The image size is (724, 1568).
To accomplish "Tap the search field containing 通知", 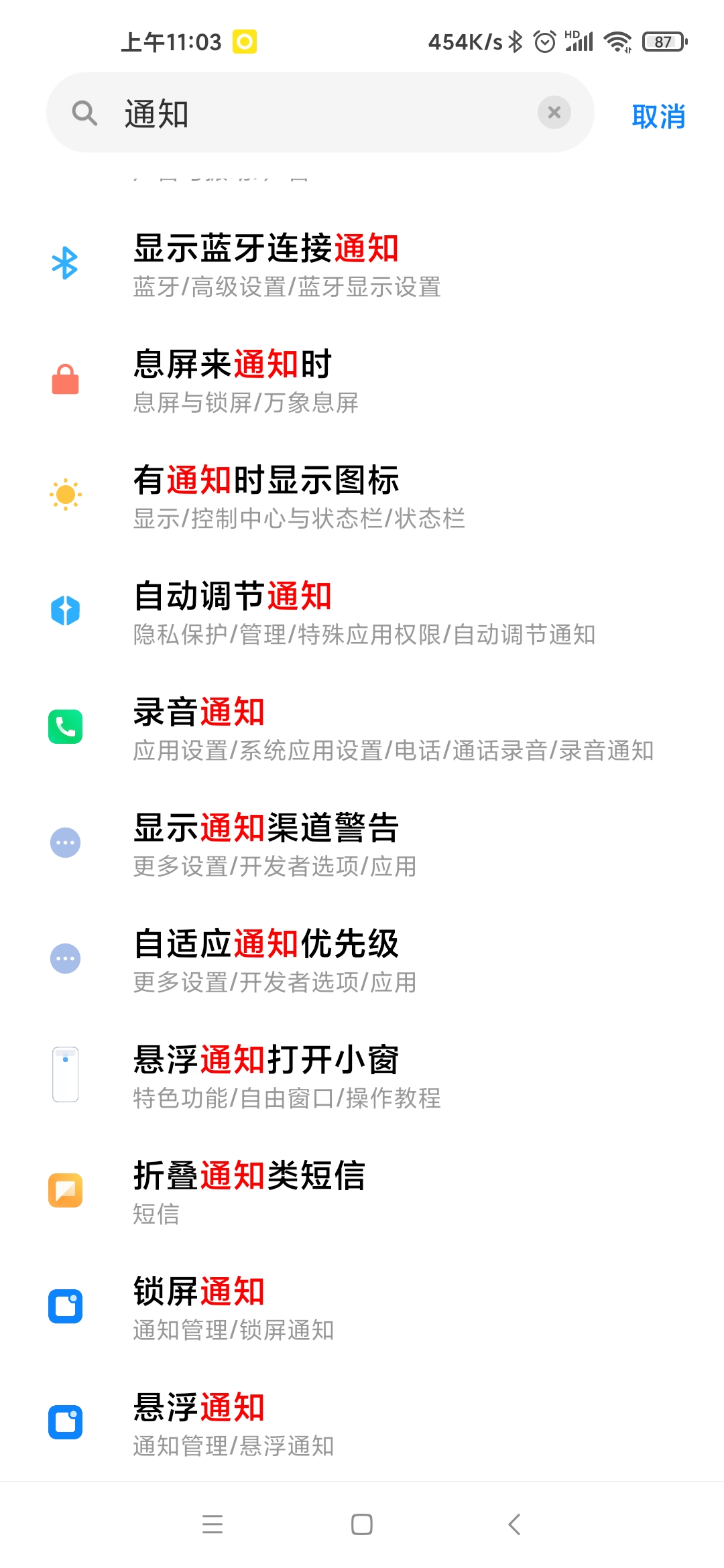I will (320, 113).
